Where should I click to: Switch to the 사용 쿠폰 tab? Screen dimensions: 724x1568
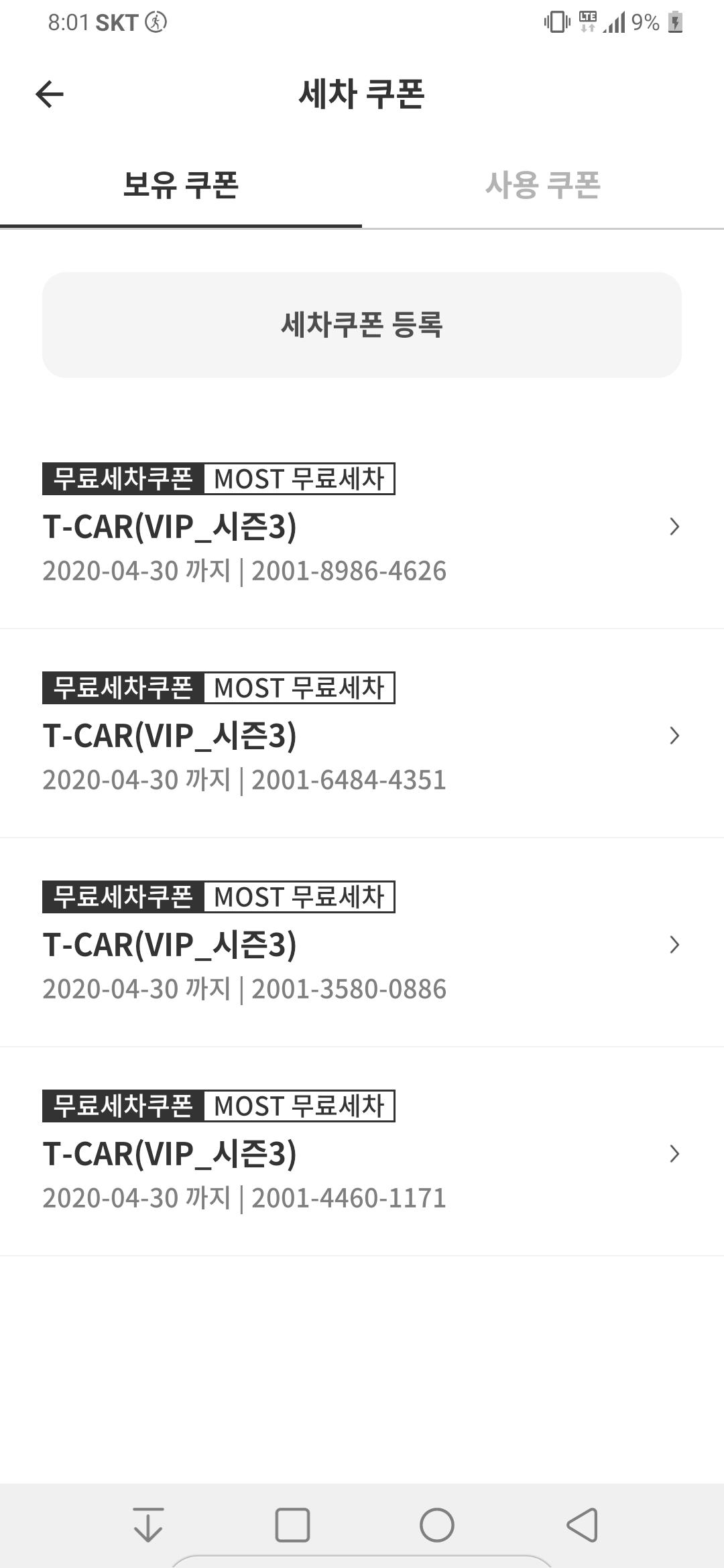[x=542, y=185]
